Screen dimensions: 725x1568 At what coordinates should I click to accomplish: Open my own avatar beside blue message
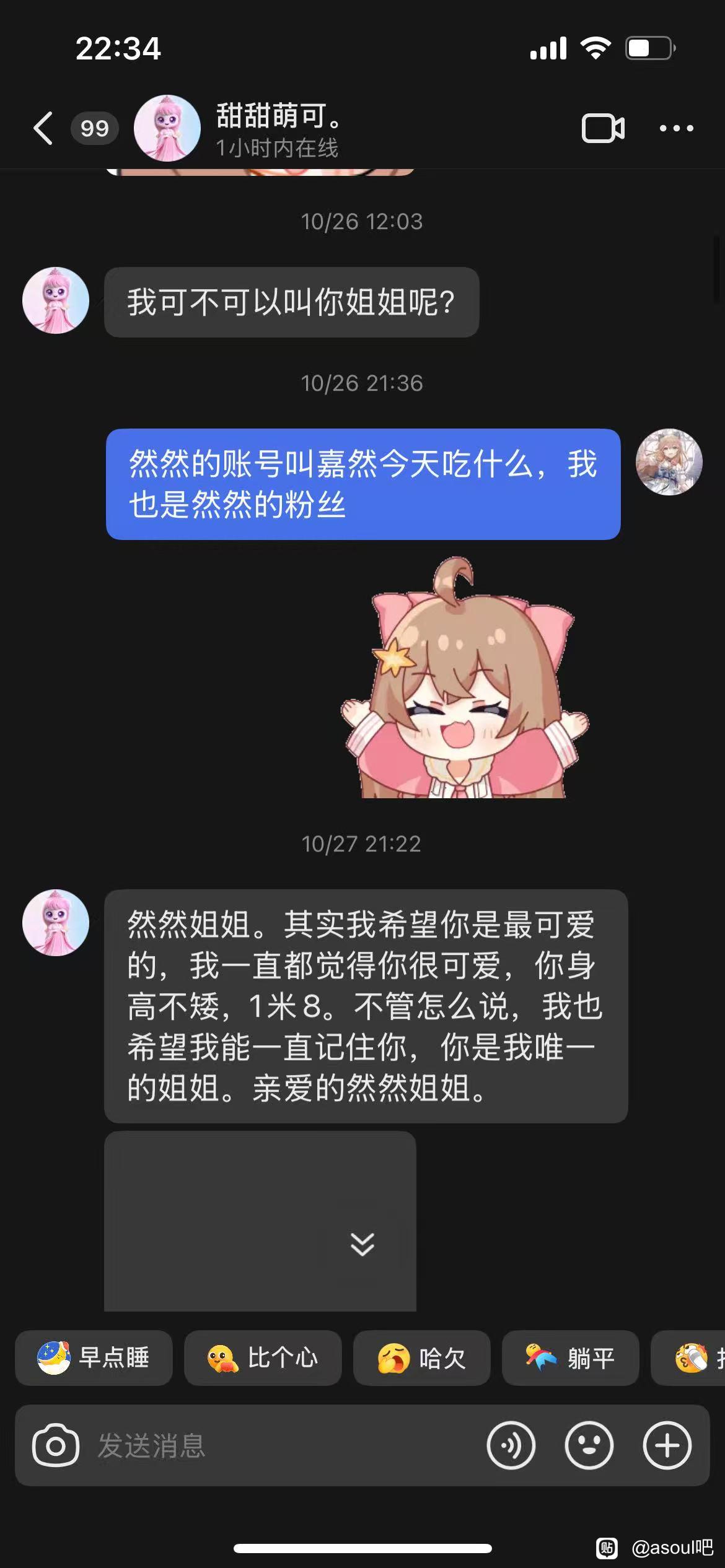[669, 462]
